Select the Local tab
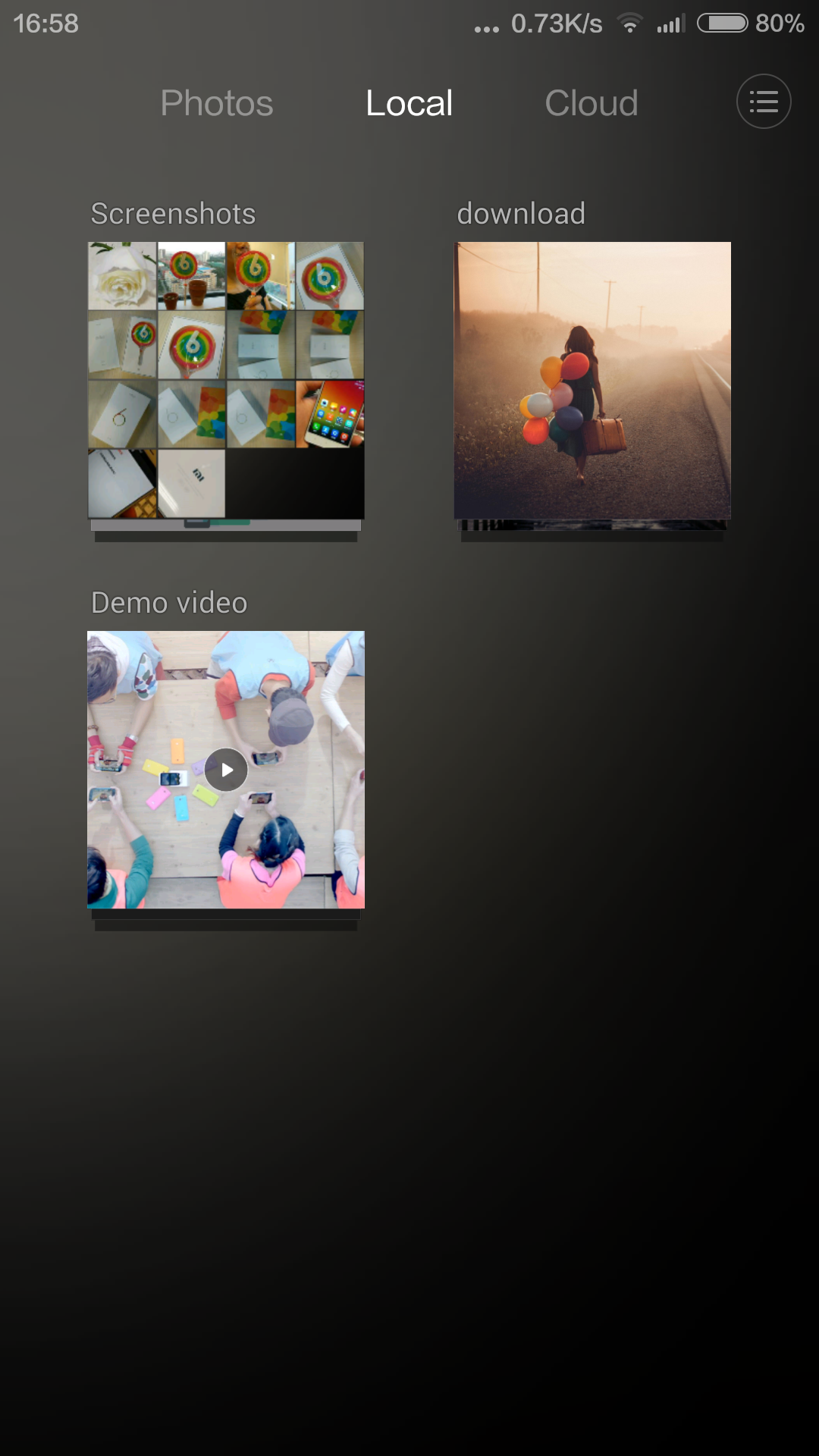Image resolution: width=819 pixels, height=1456 pixels. pyautogui.click(x=409, y=103)
